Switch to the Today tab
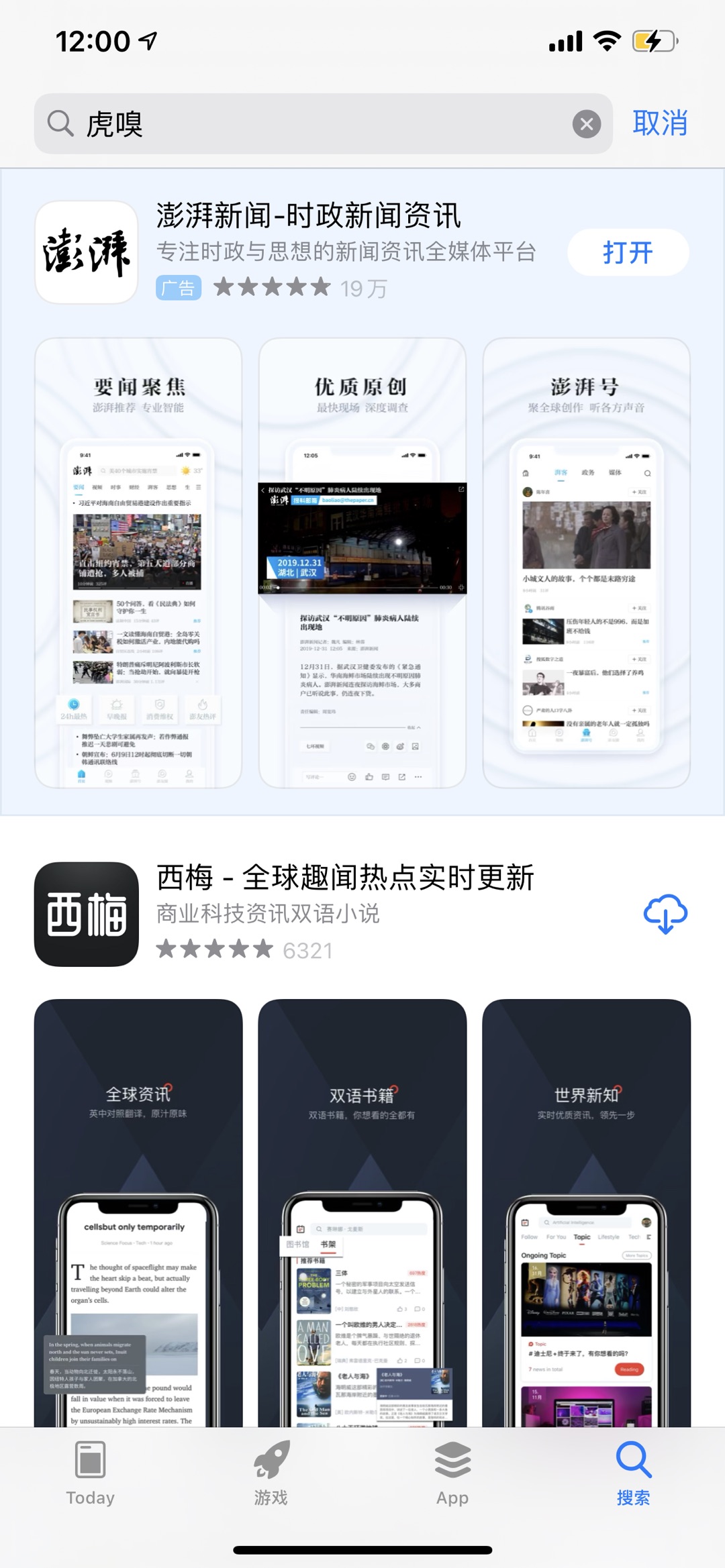725x1568 pixels. [x=91, y=1473]
